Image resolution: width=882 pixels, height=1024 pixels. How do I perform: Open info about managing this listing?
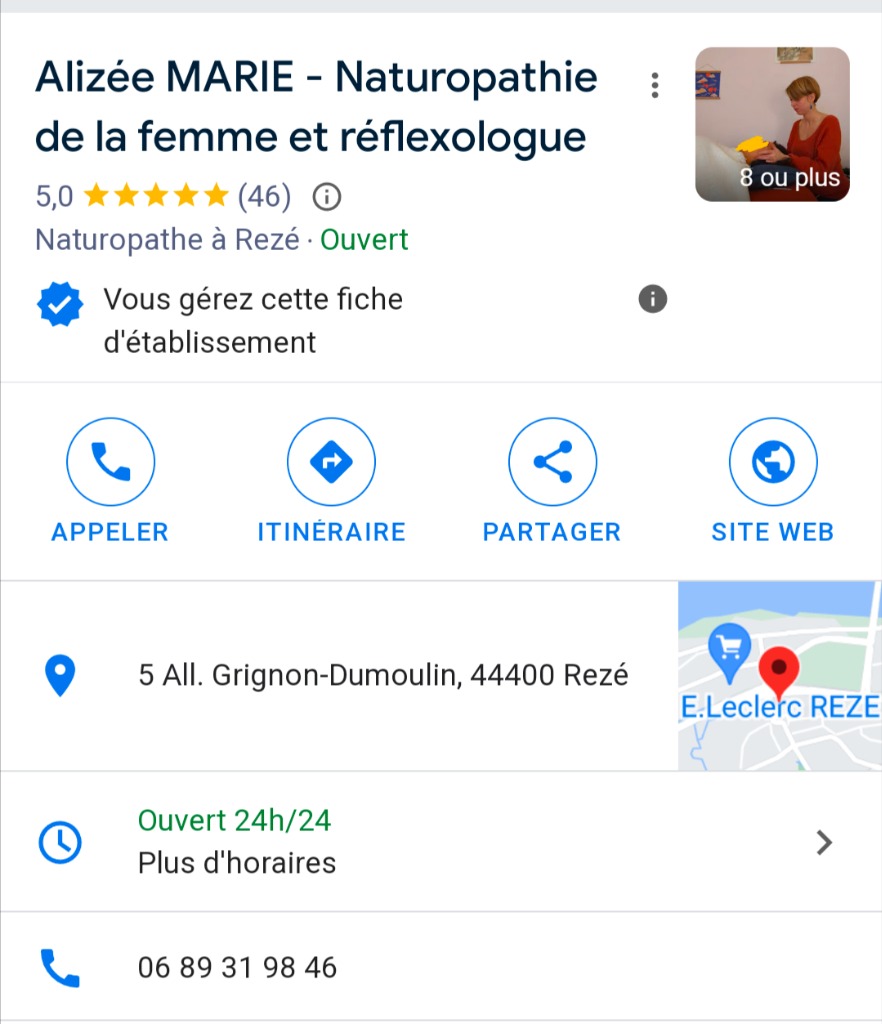pyautogui.click(x=652, y=298)
